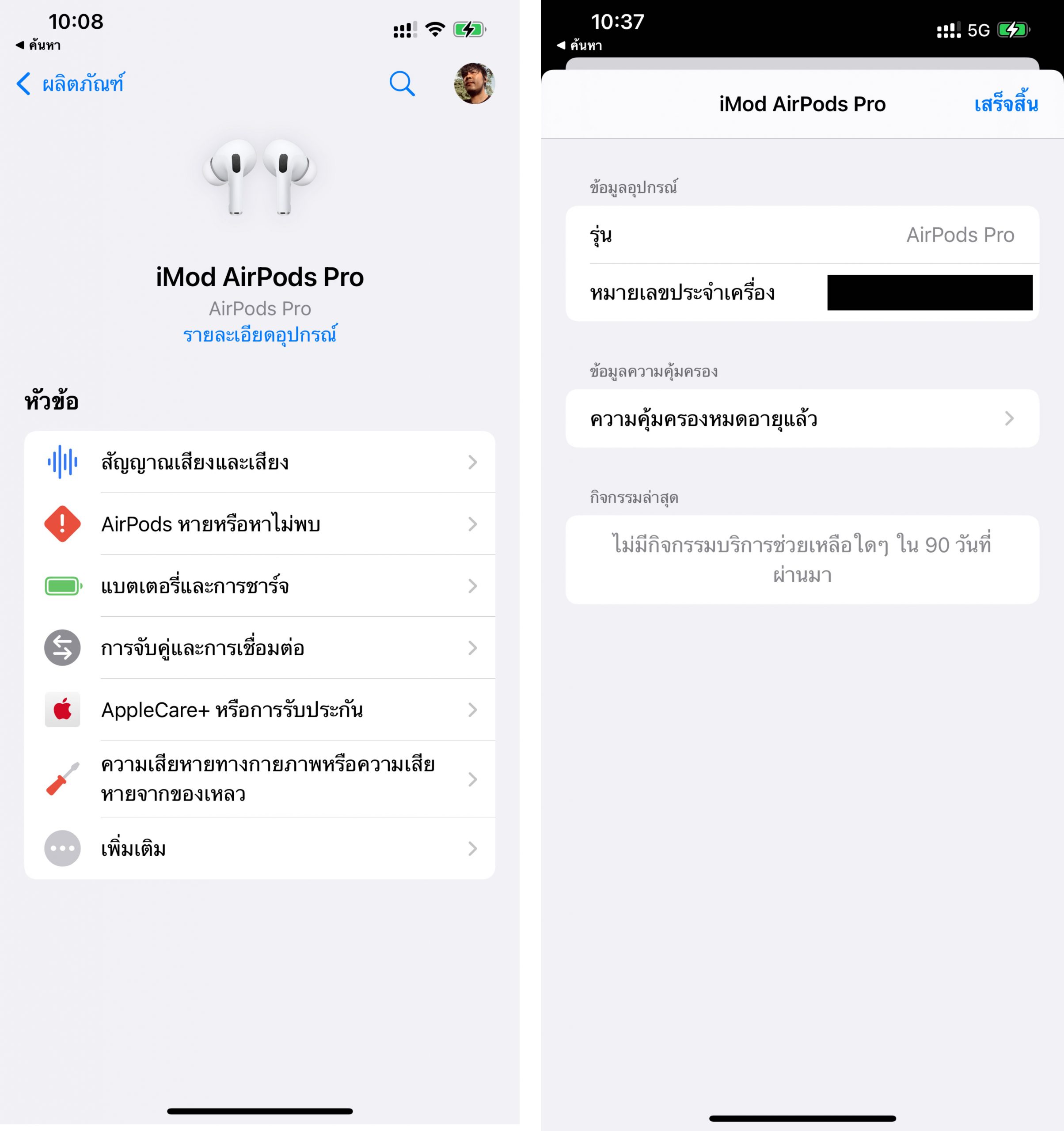Select AirPods หายหรือหาไม่พบ topic

(259, 524)
